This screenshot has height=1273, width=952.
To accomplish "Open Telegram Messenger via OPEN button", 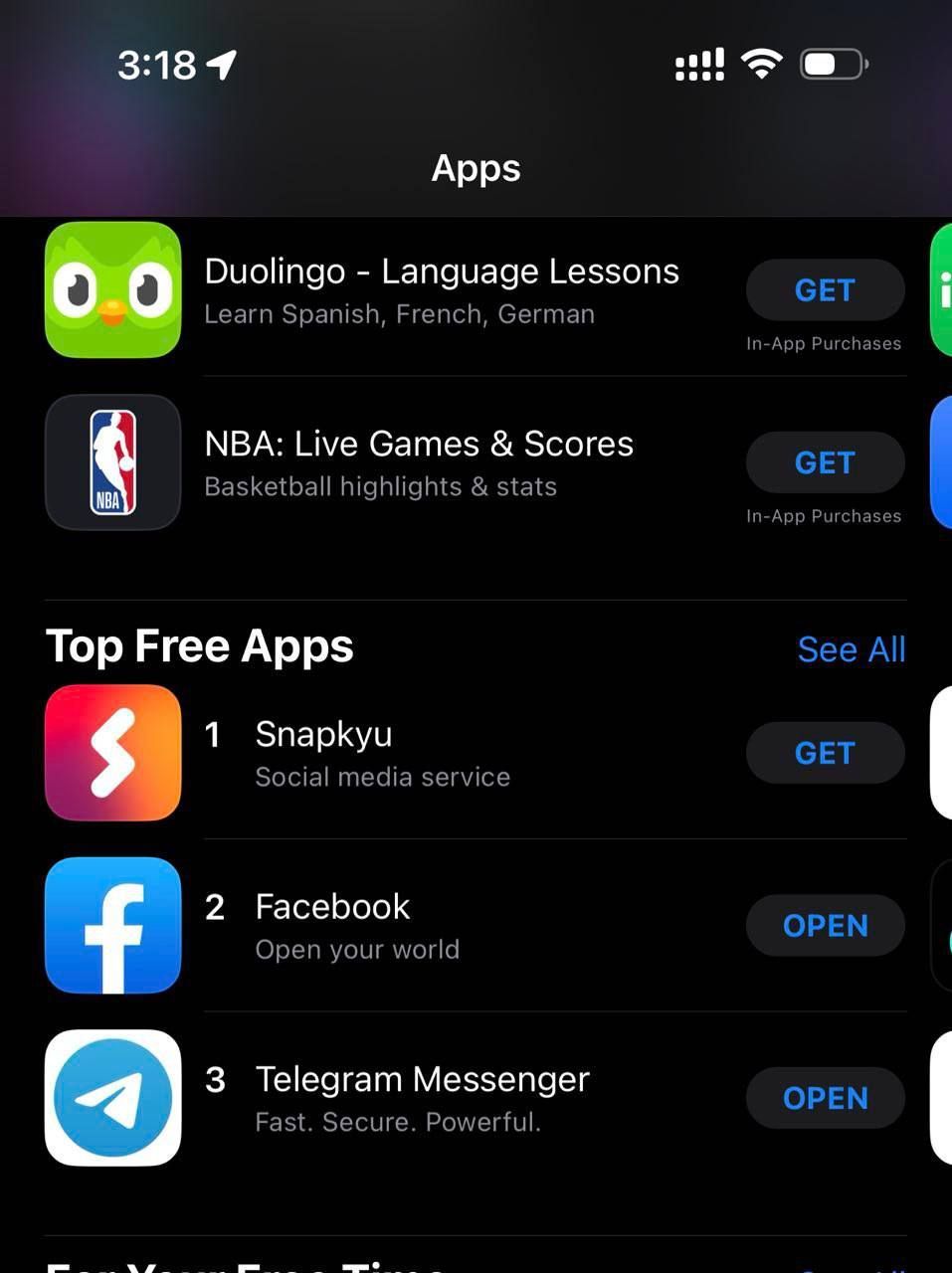I will 825,1098.
